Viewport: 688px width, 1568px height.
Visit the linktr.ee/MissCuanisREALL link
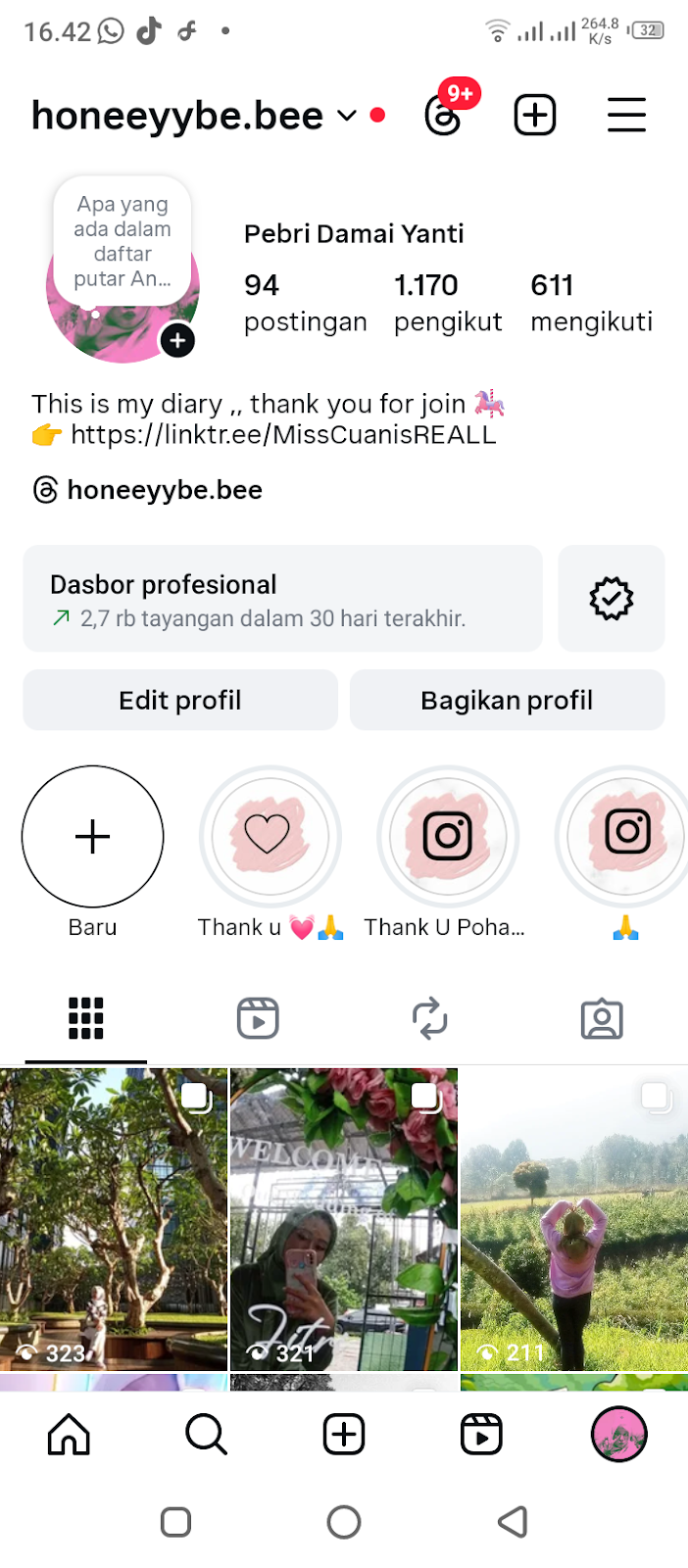click(283, 434)
